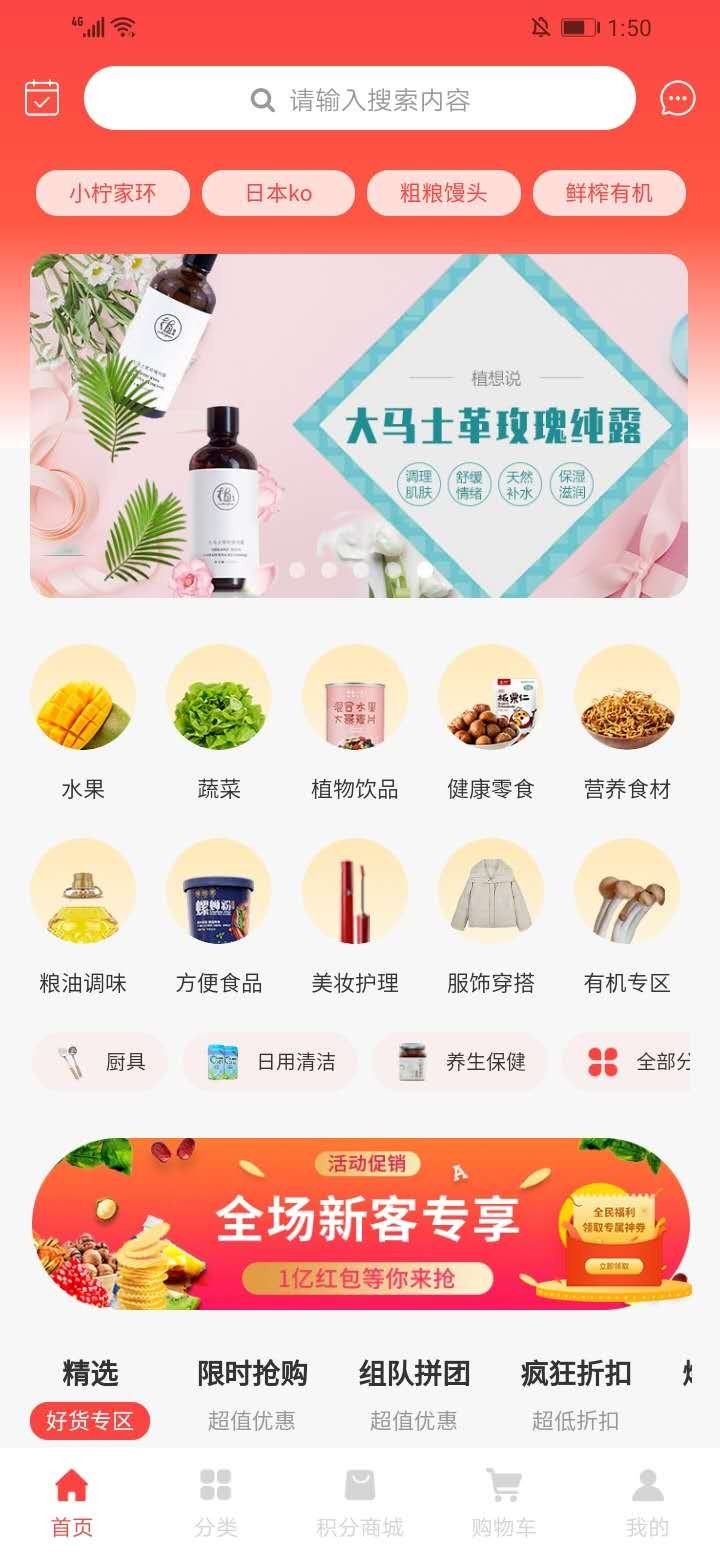Select the 服饰穿搭 clothing category

[x=491, y=893]
